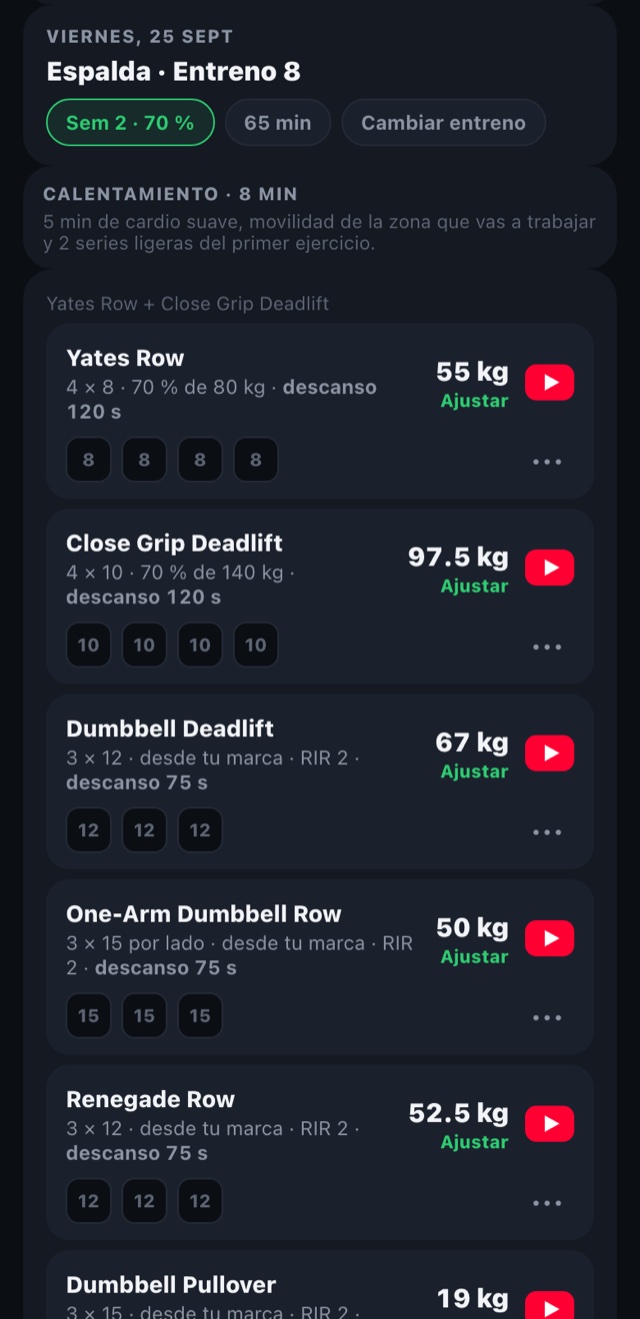This screenshot has height=1319, width=640.
Task: Adjust the Yates Row weight via Ajustar
Action: click(x=474, y=401)
